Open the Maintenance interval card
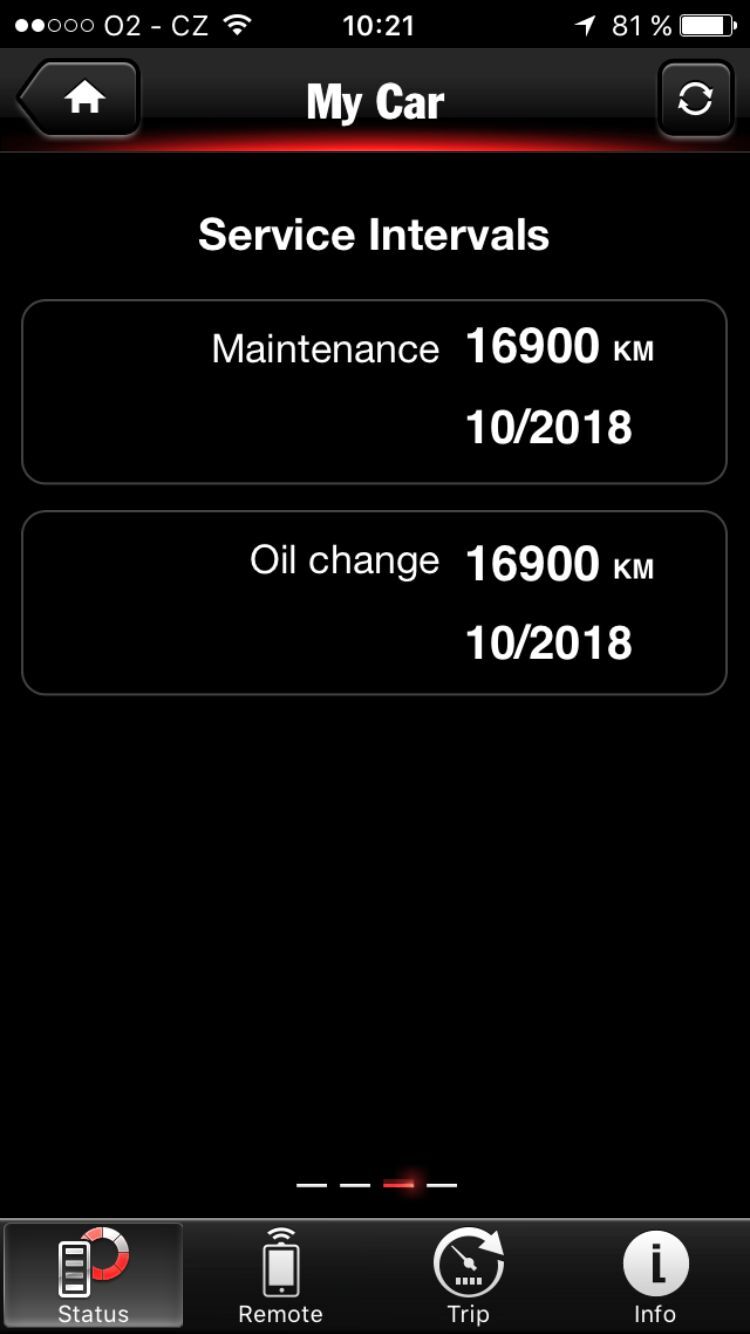Screen dimensions: 750x1334 [373, 390]
